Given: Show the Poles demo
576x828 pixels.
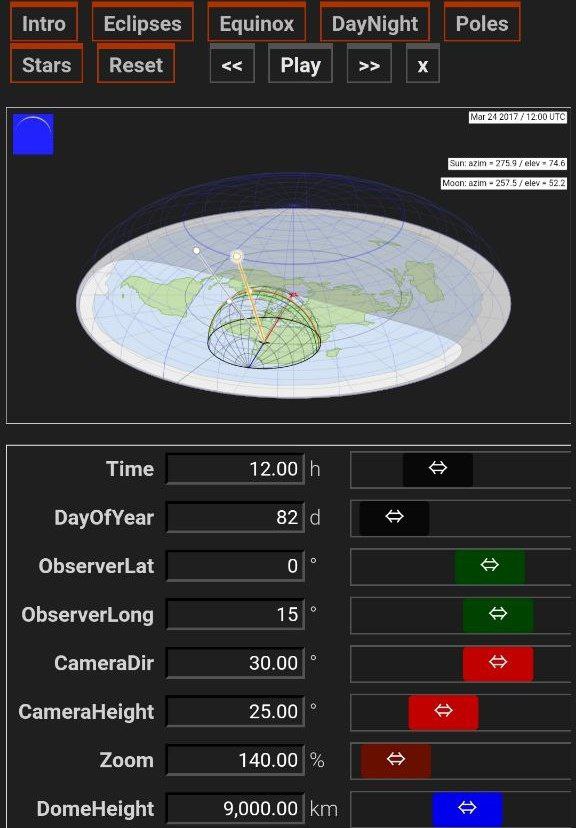Looking at the screenshot, I should coord(482,23).
